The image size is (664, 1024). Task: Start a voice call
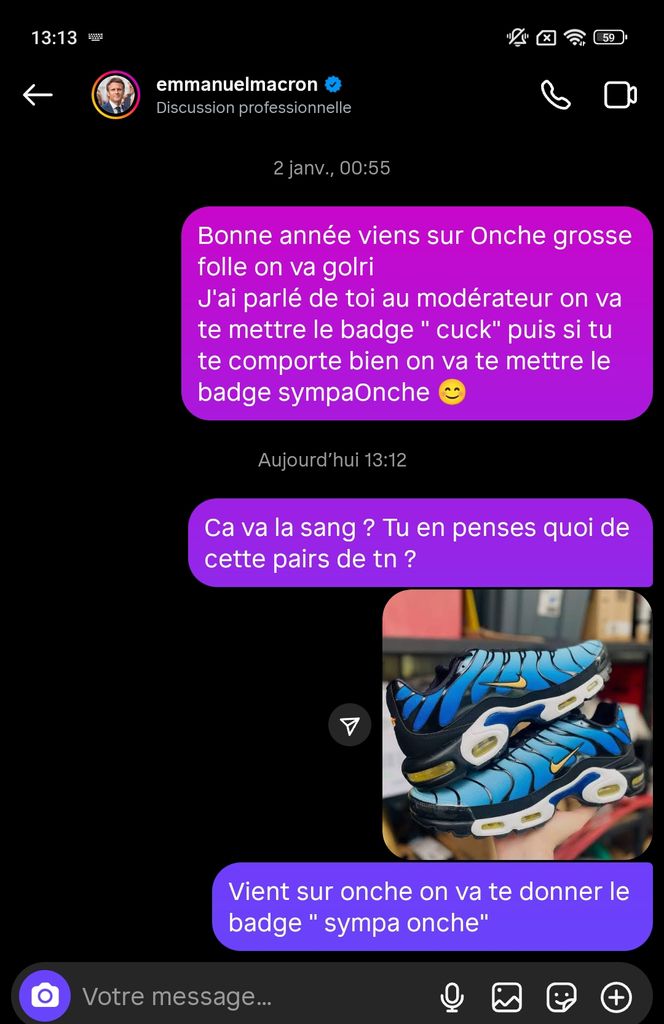coord(555,95)
